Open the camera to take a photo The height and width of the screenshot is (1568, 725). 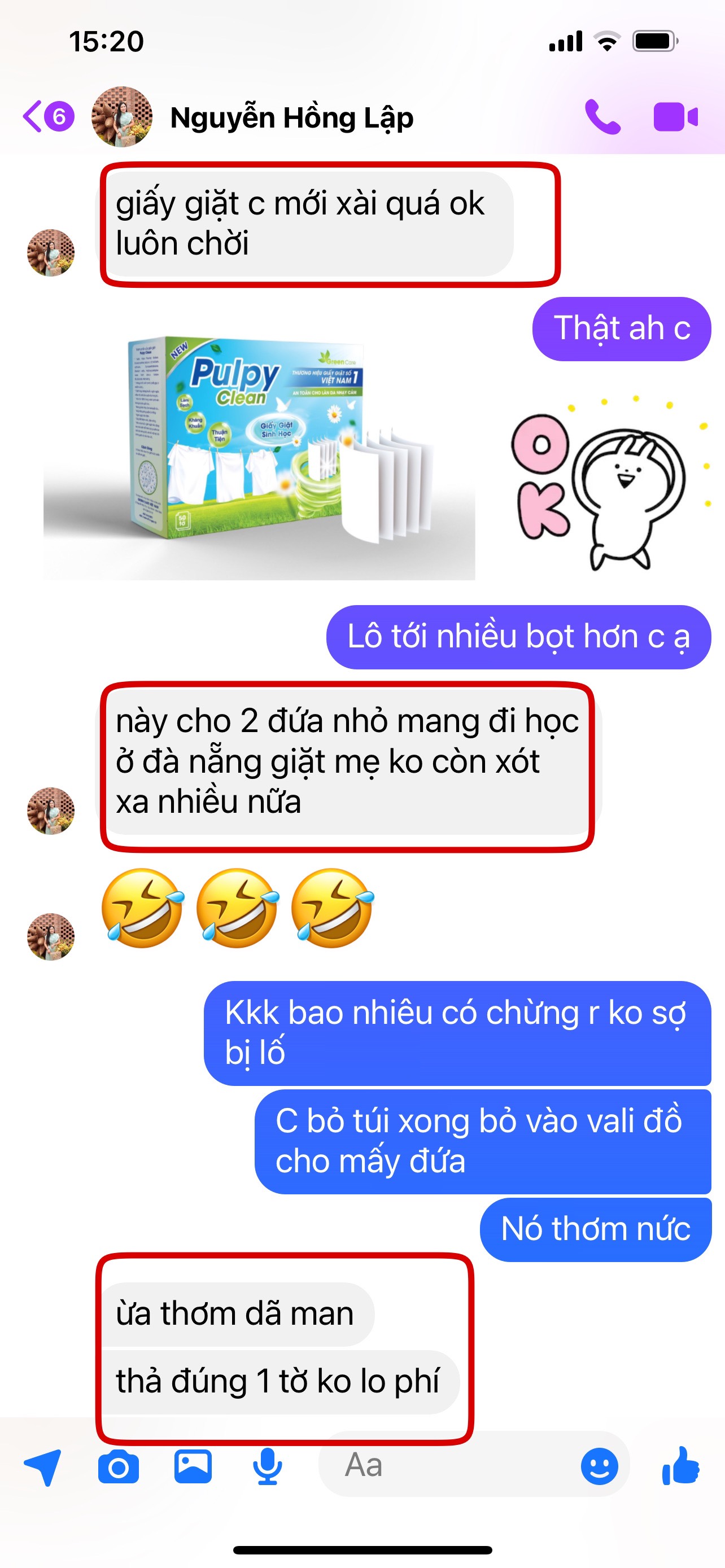118,1467
